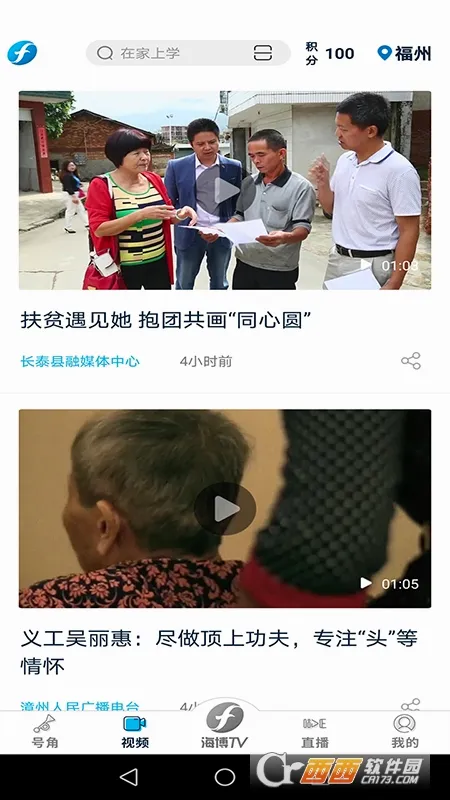Go to the 直播 tab

click(315, 732)
